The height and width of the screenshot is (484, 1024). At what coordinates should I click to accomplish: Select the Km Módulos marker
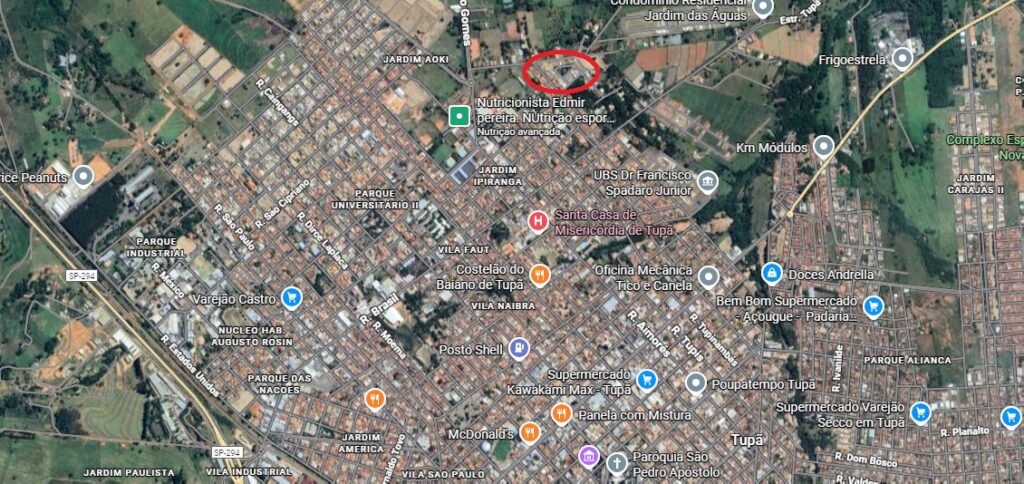coord(823,147)
